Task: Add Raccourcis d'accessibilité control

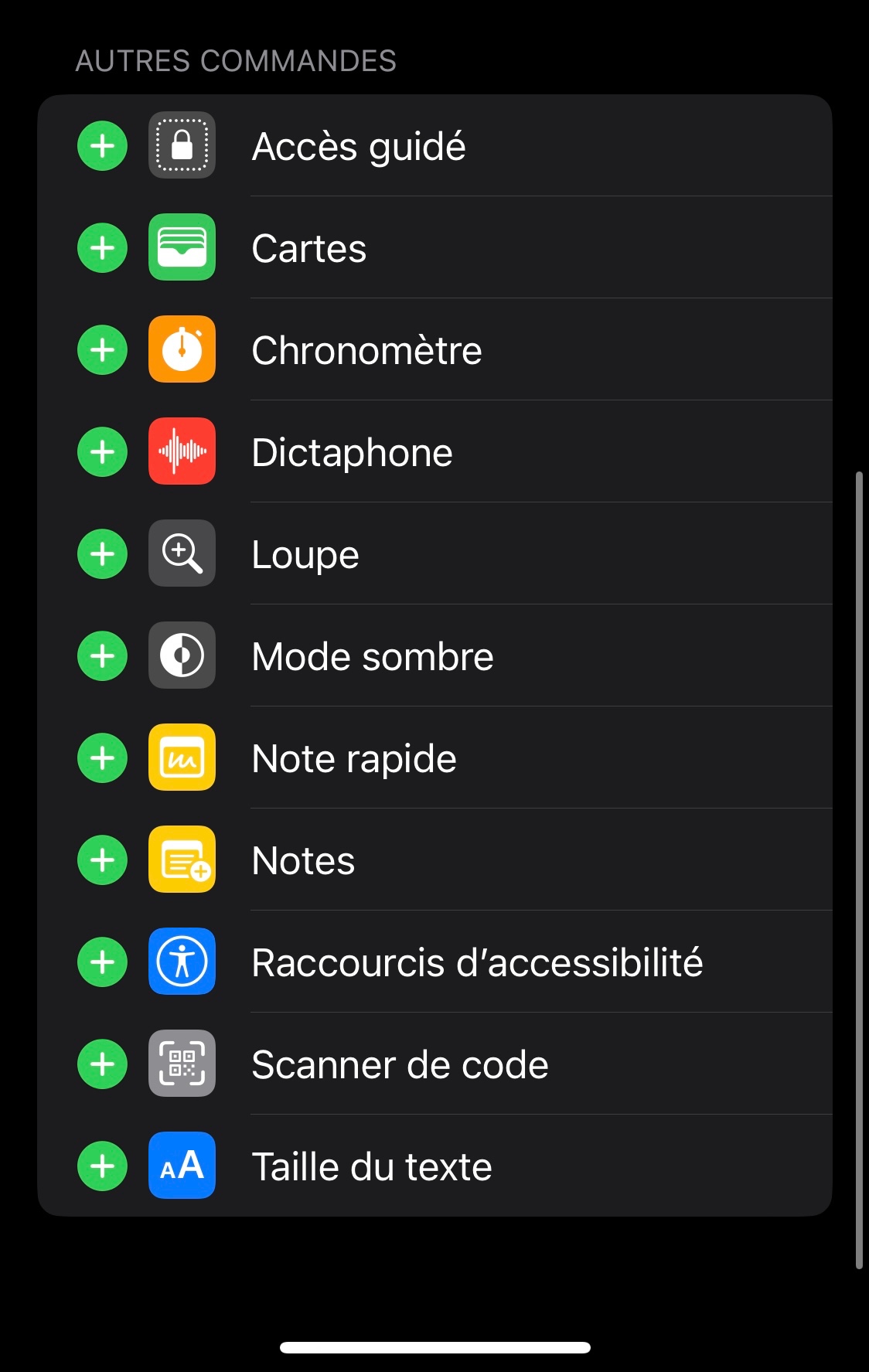Action: [x=102, y=962]
